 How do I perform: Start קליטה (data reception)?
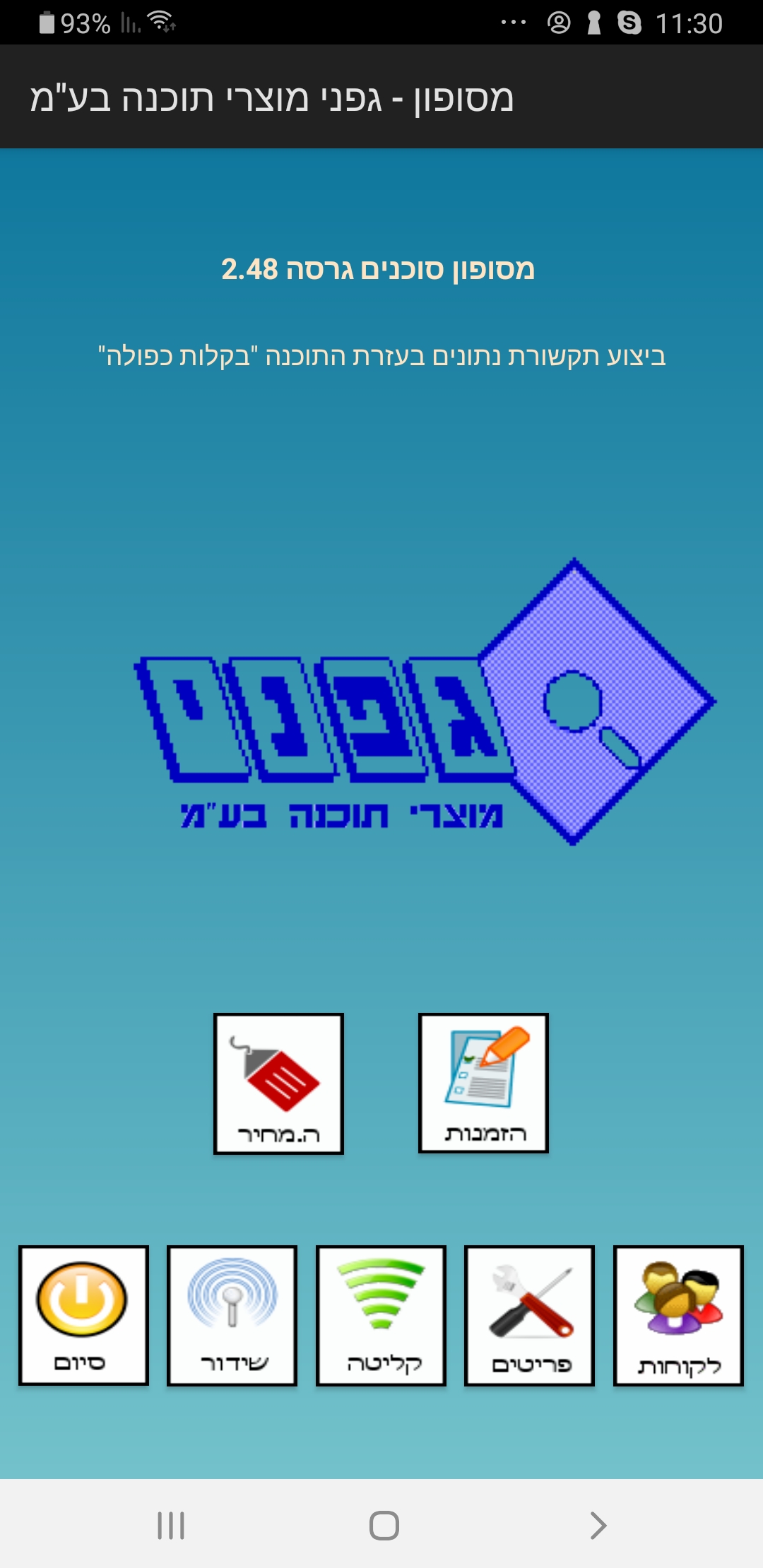[x=381, y=1315]
